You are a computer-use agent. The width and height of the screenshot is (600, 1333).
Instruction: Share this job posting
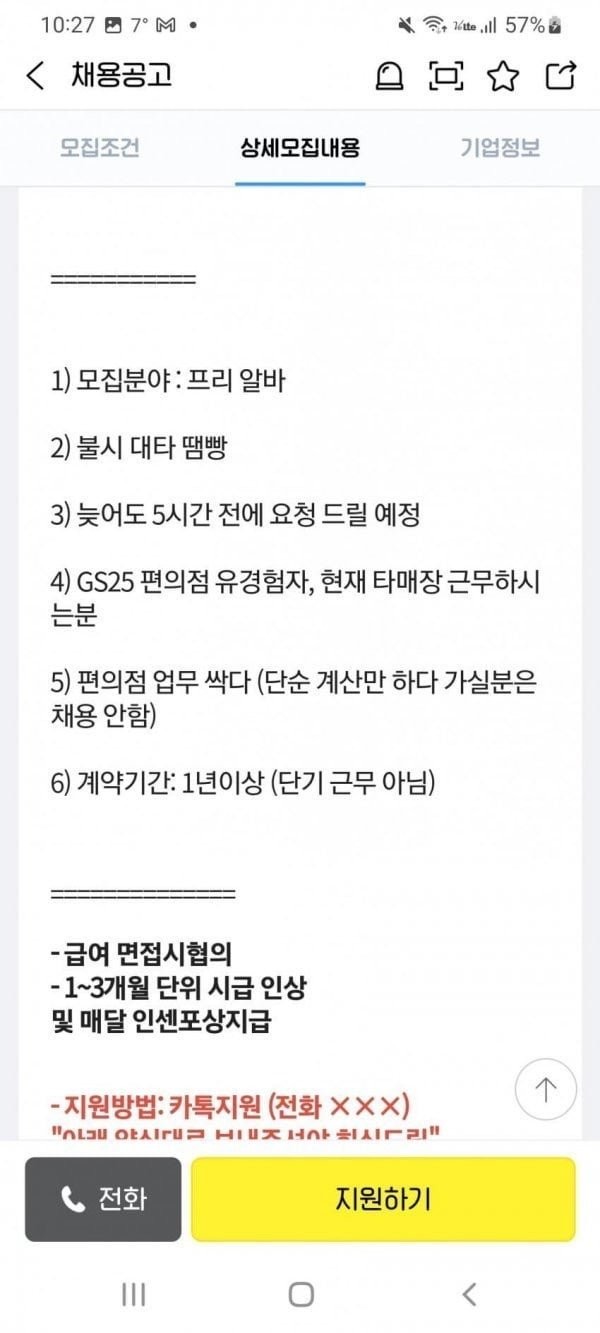[562, 76]
